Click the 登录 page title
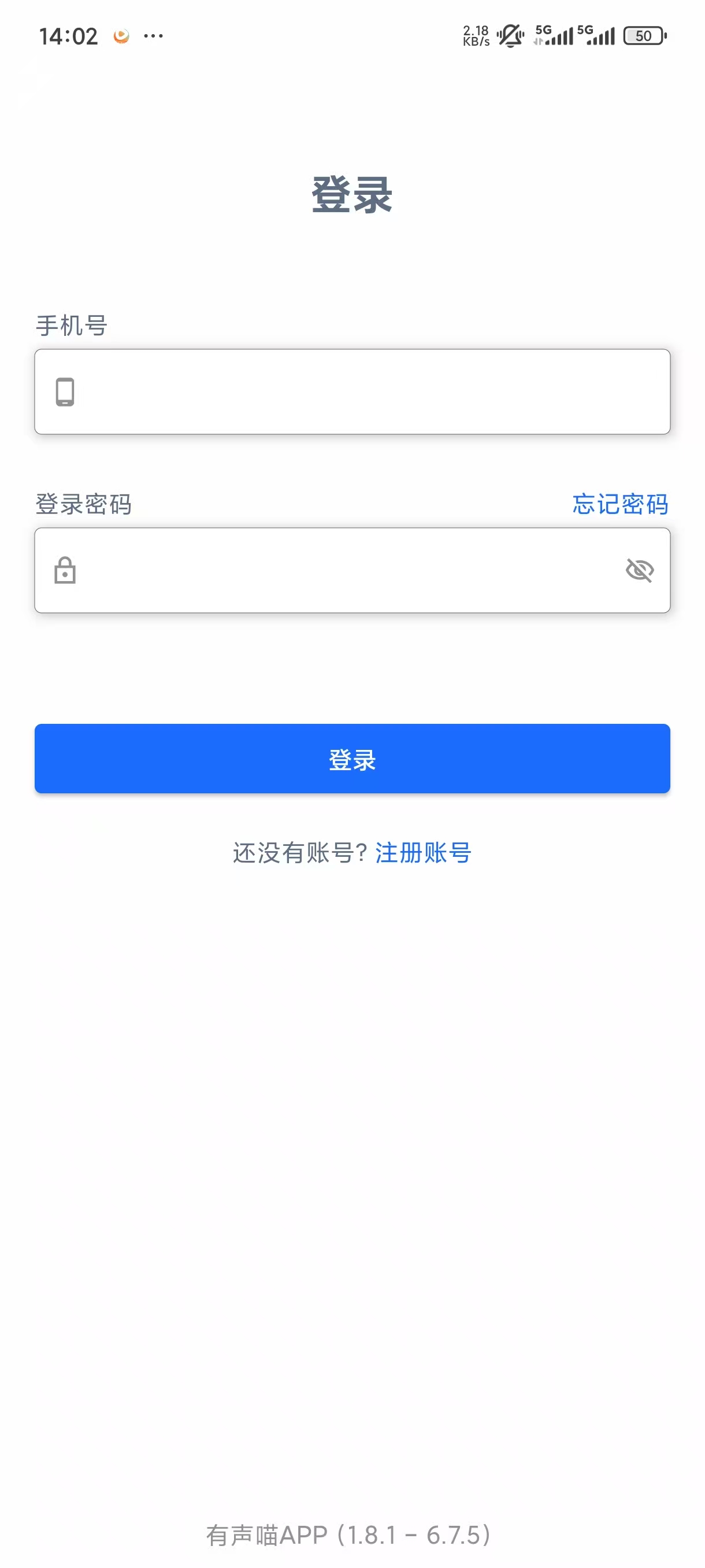The width and height of the screenshot is (705, 1568). [352, 195]
